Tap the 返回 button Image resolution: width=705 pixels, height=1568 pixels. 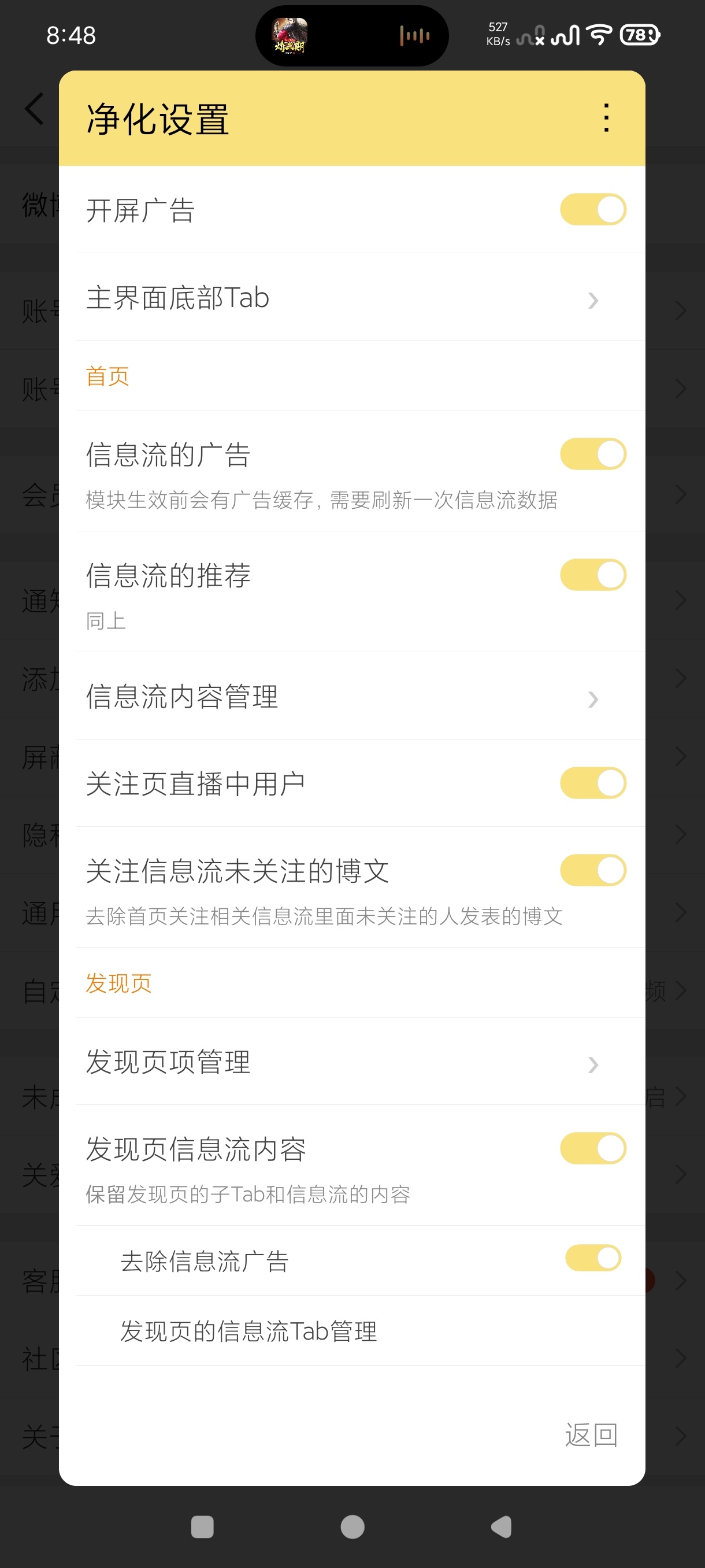pos(591,1435)
